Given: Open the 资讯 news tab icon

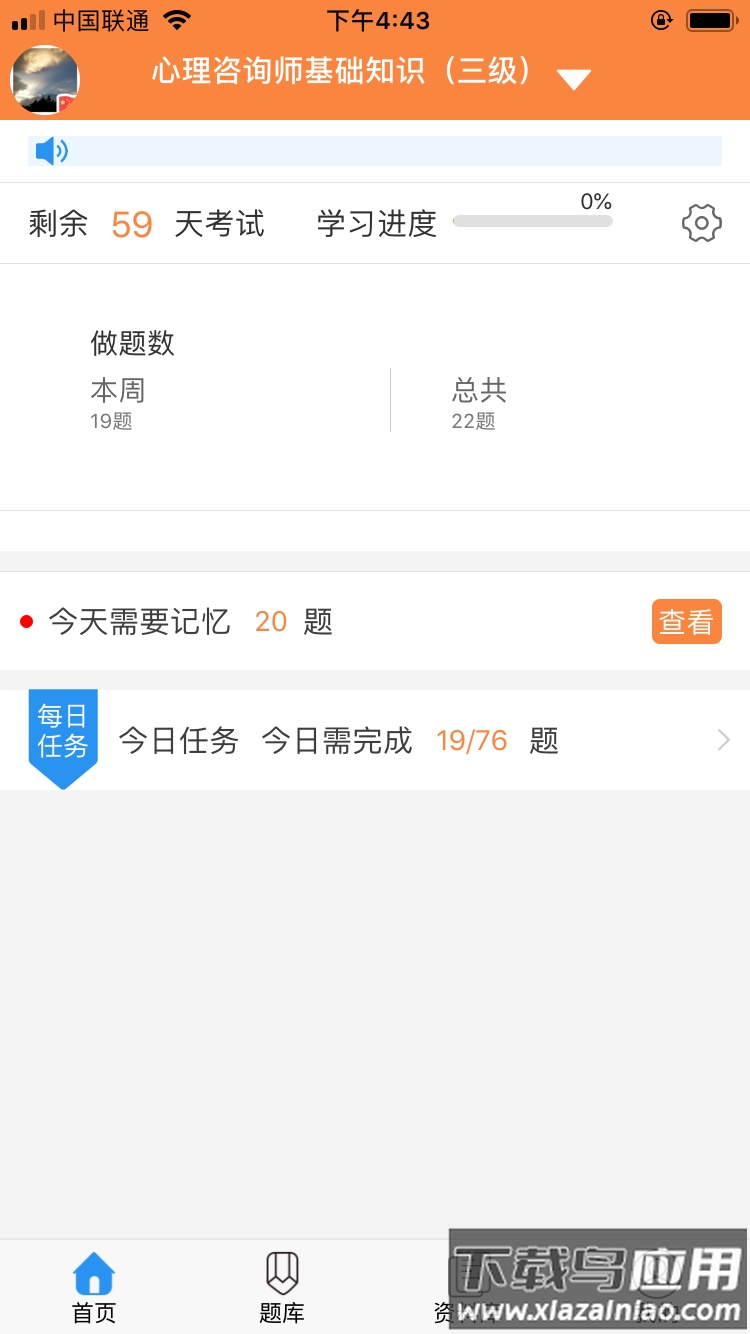Looking at the screenshot, I should point(468,1274).
